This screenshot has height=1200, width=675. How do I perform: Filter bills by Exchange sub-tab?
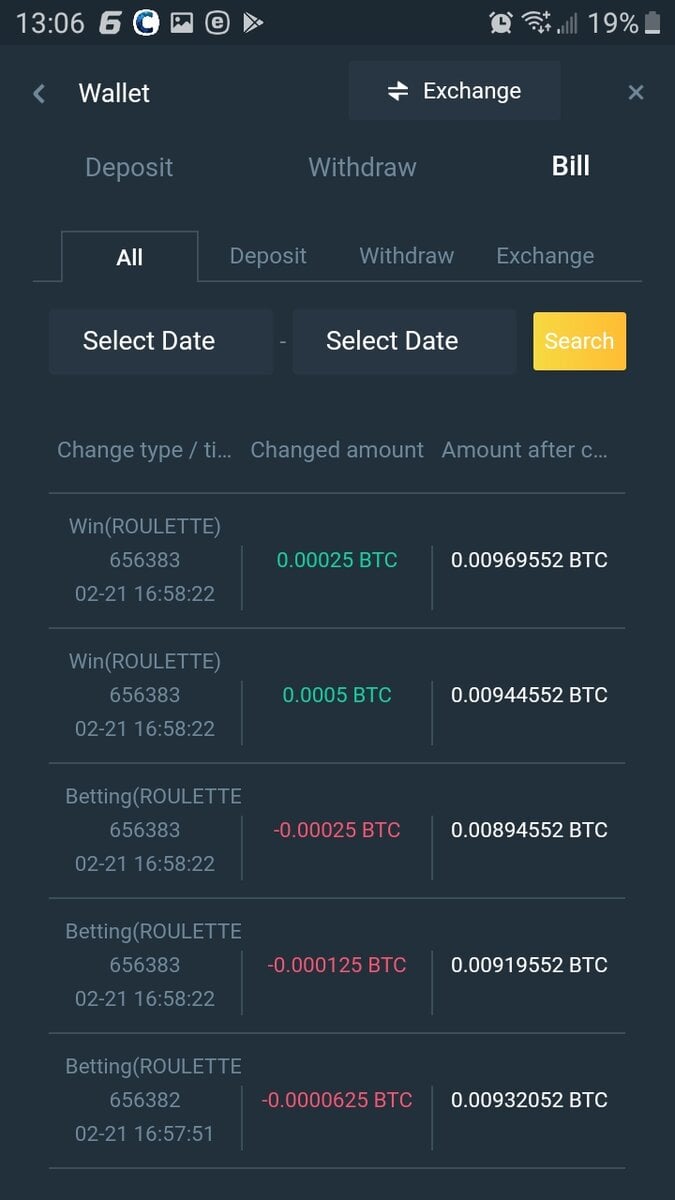pyautogui.click(x=545, y=256)
